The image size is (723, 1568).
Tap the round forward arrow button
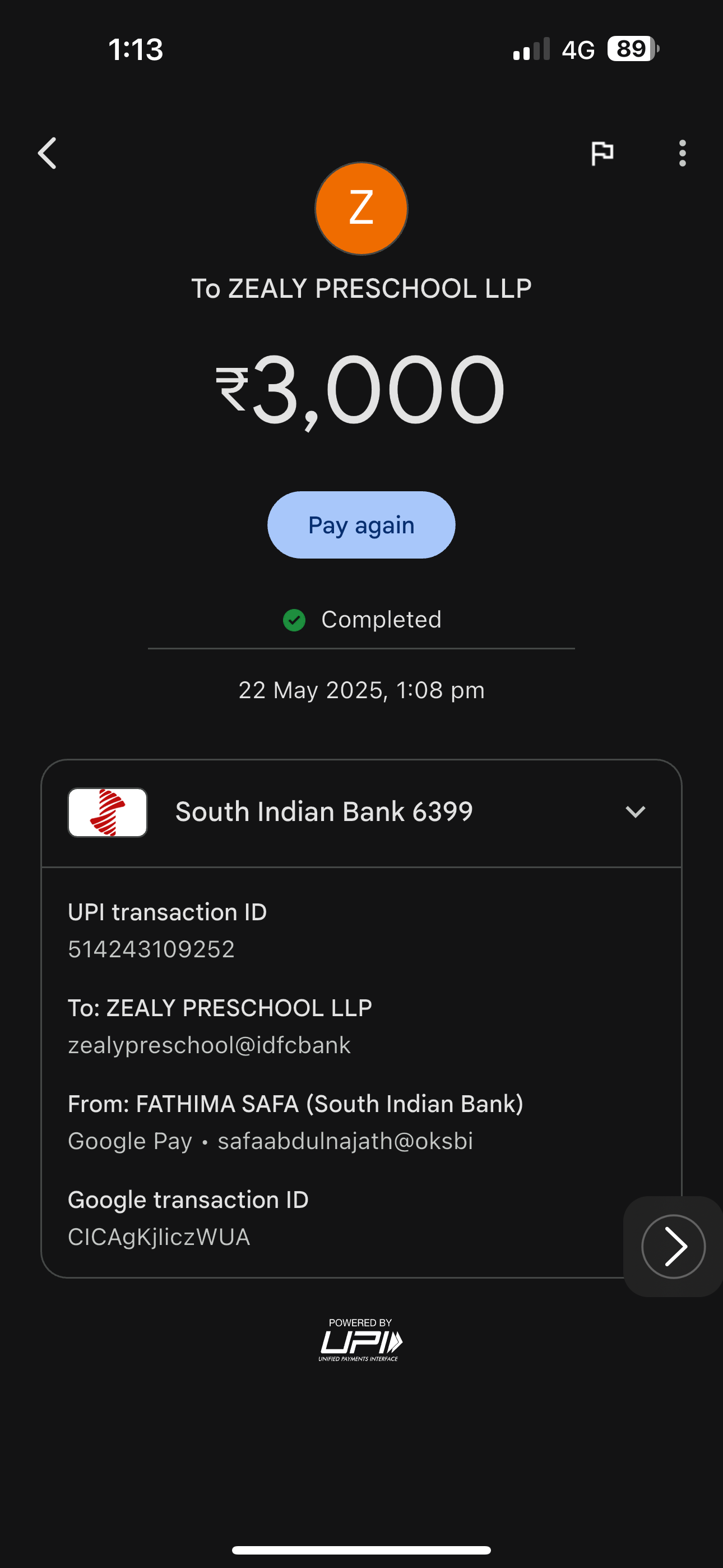(673, 1246)
